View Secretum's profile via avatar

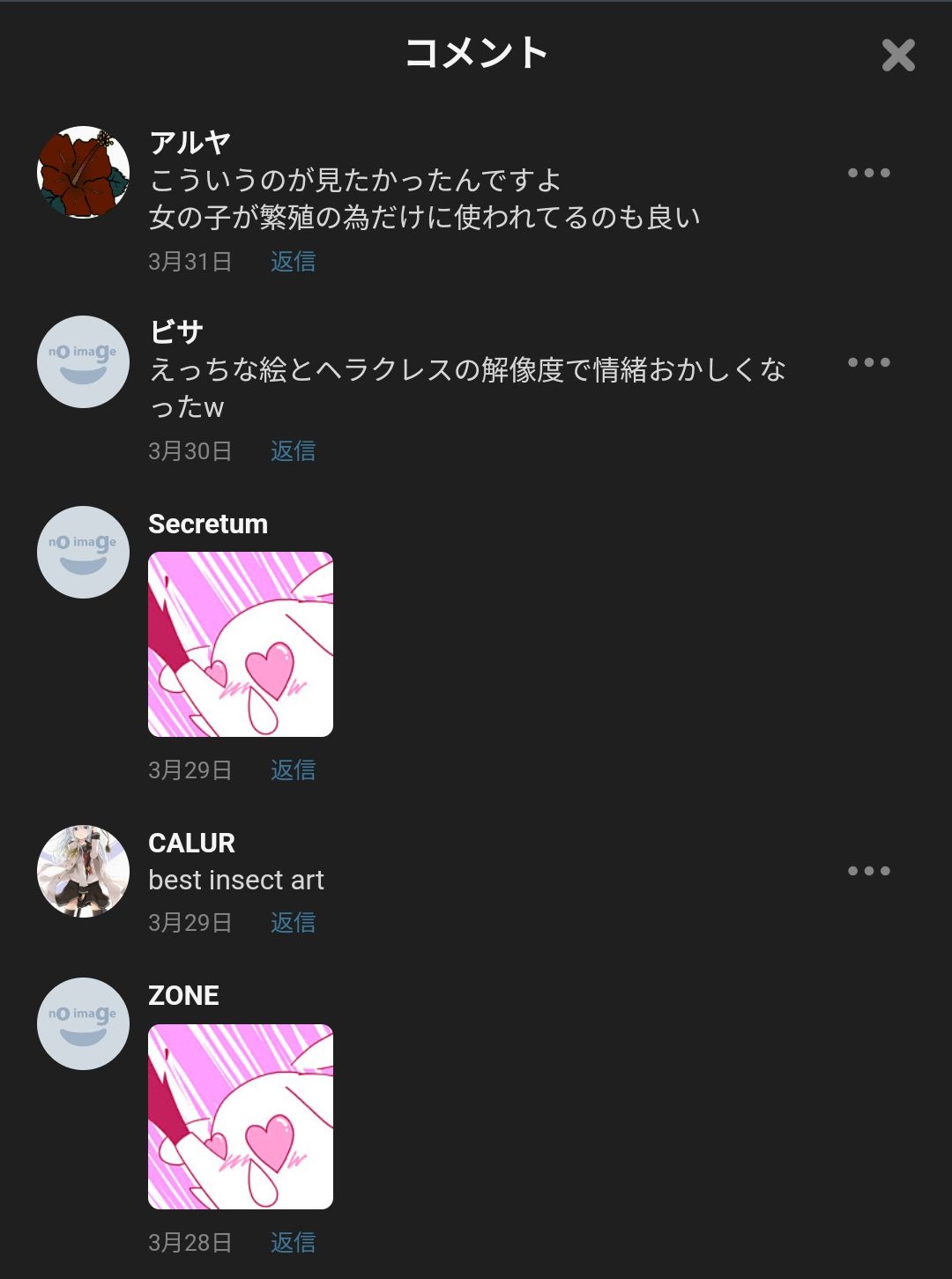click(x=84, y=553)
